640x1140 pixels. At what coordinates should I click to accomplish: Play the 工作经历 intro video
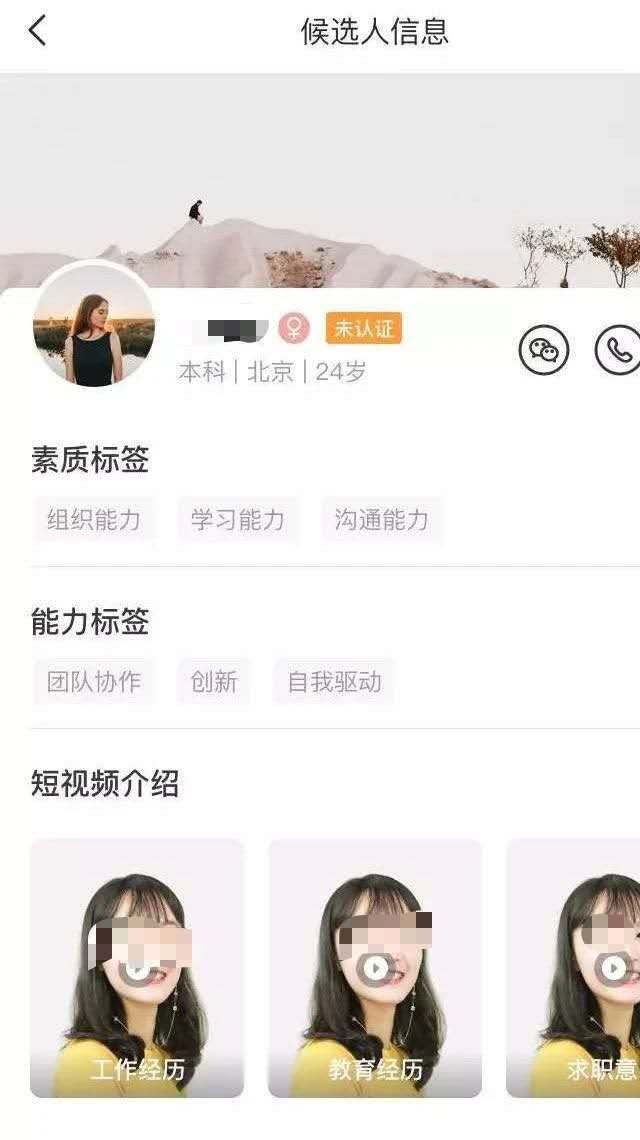tap(137, 967)
